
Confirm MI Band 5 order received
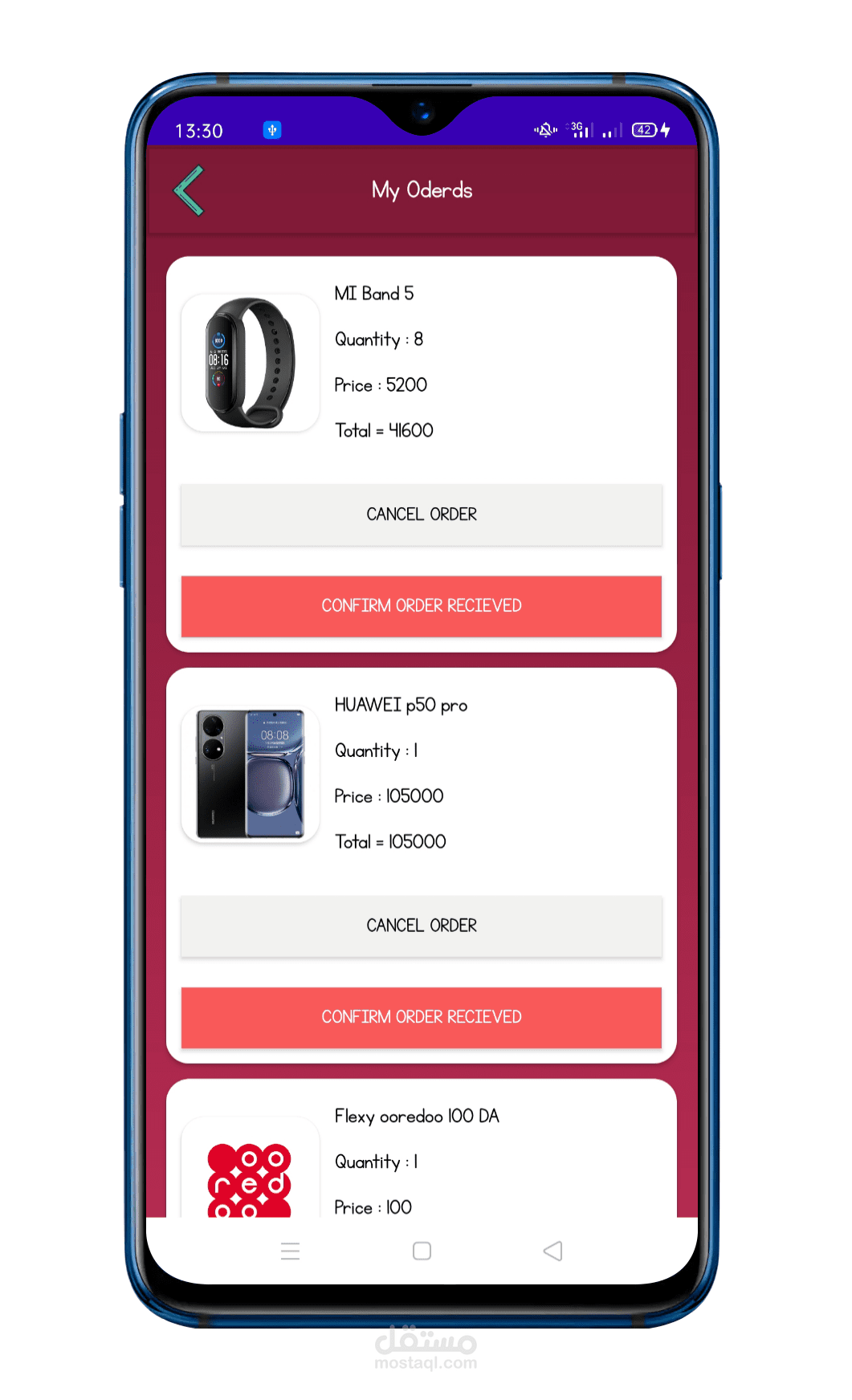coord(422,606)
